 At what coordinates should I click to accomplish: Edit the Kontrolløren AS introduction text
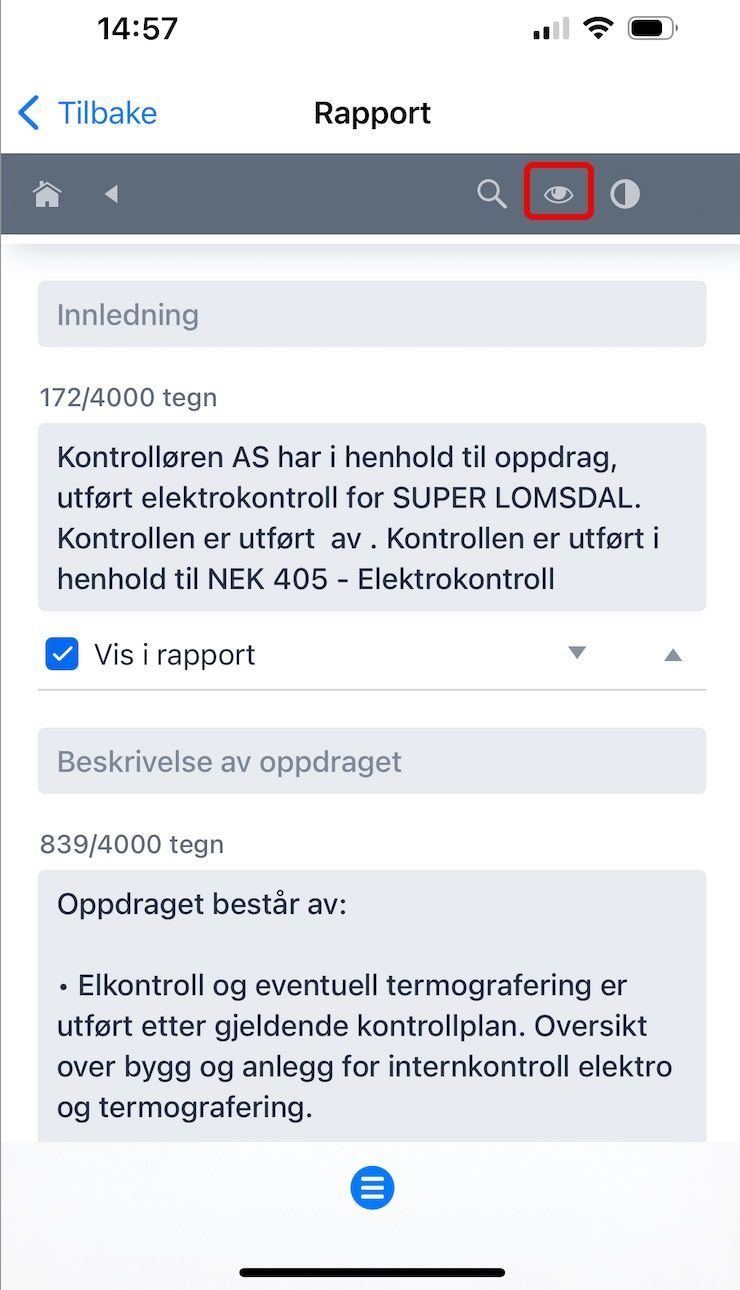pyautogui.click(x=372, y=517)
